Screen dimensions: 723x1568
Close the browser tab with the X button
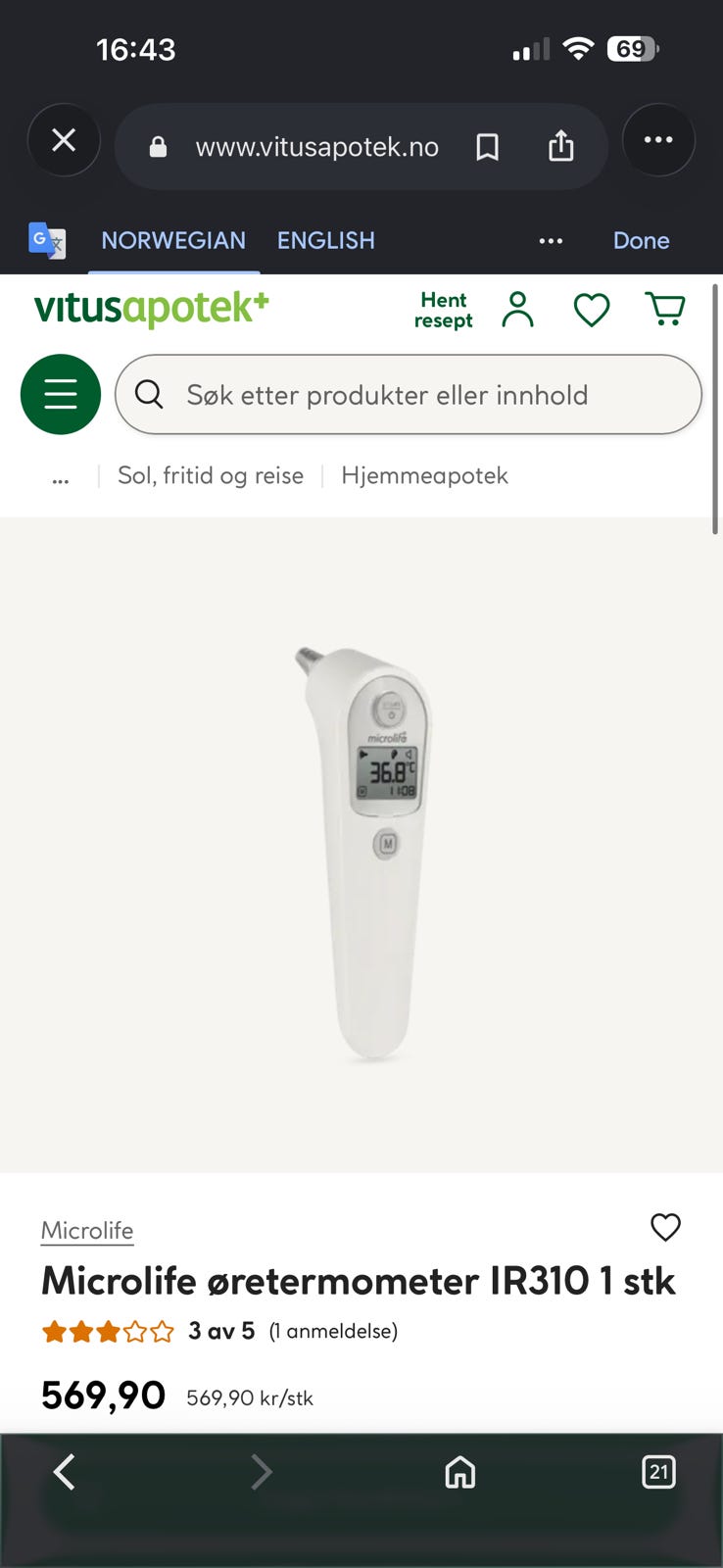[x=64, y=140]
